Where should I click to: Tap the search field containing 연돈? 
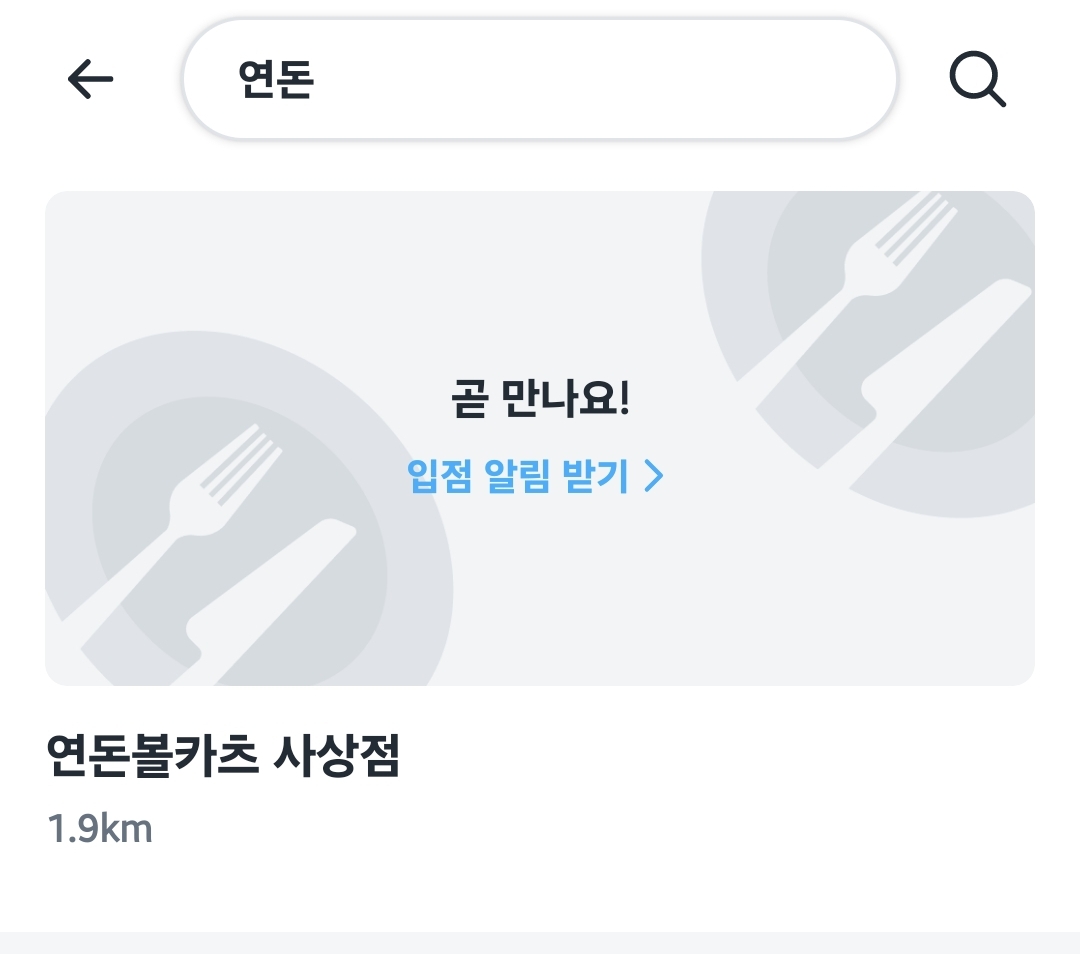540,79
